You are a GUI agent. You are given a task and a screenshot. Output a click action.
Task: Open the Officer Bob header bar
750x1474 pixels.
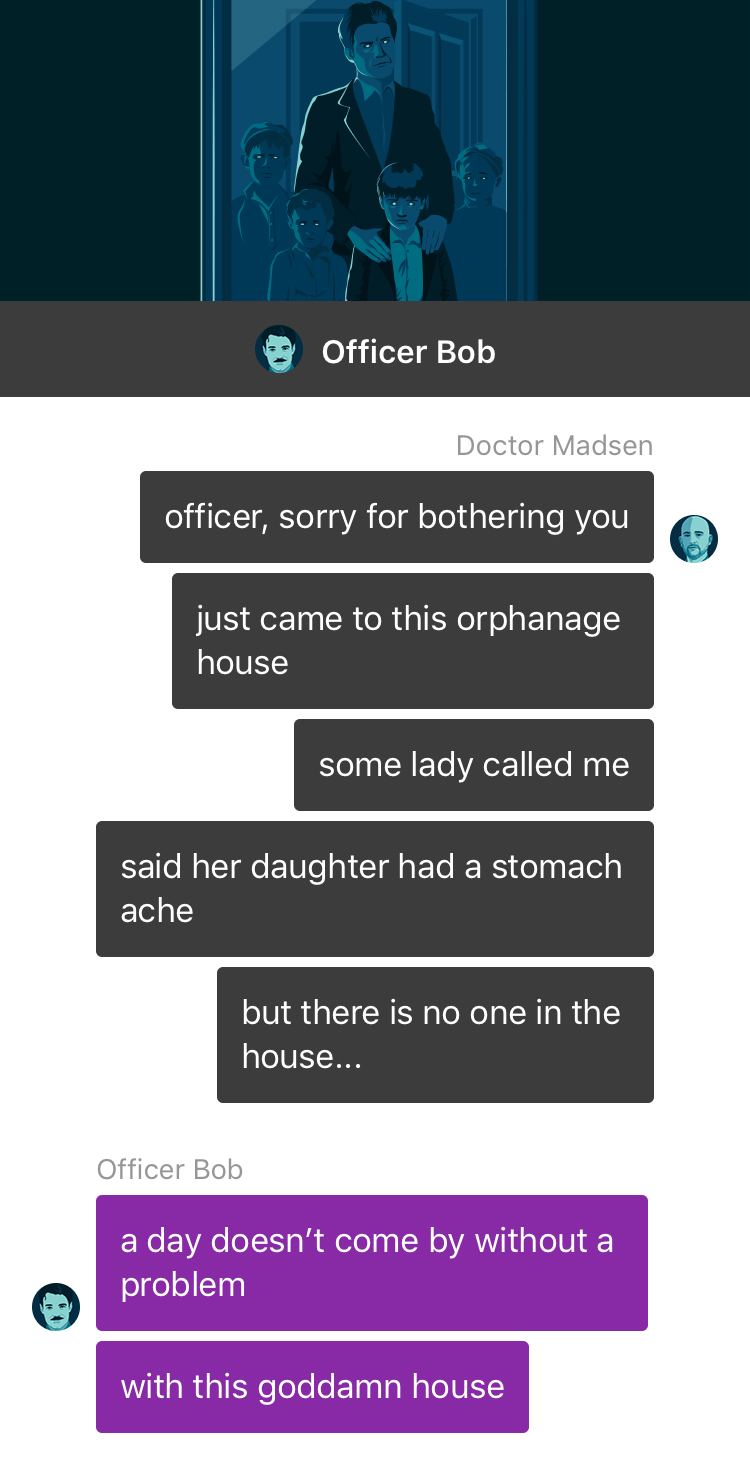pos(375,349)
